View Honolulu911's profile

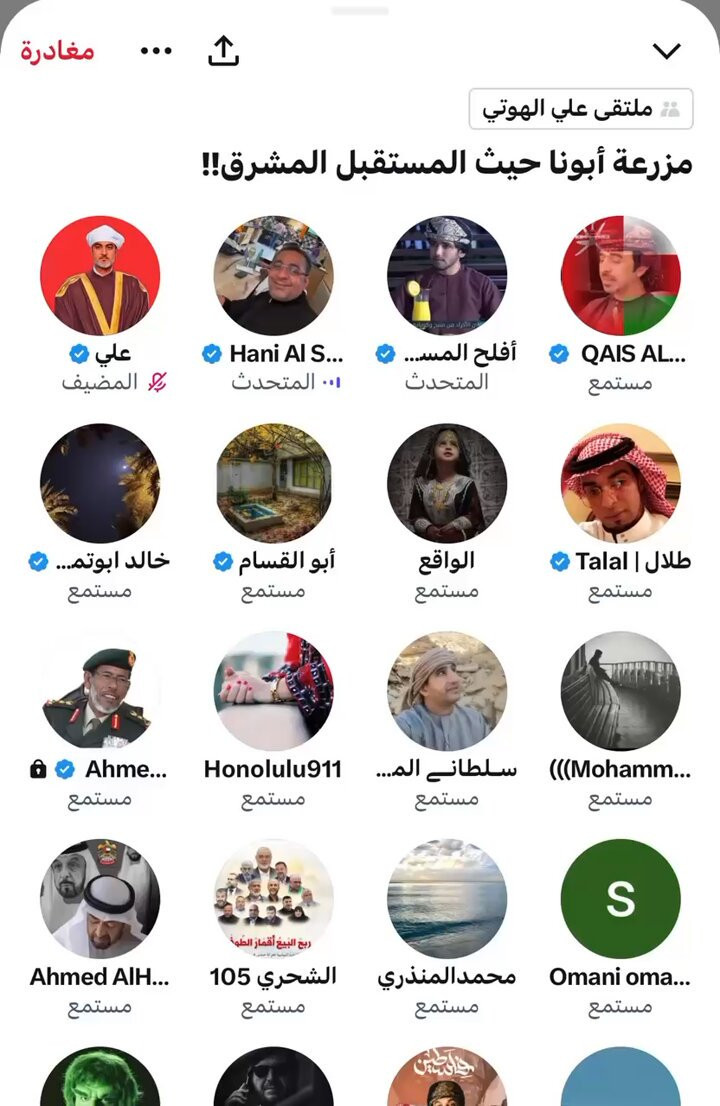(273, 691)
